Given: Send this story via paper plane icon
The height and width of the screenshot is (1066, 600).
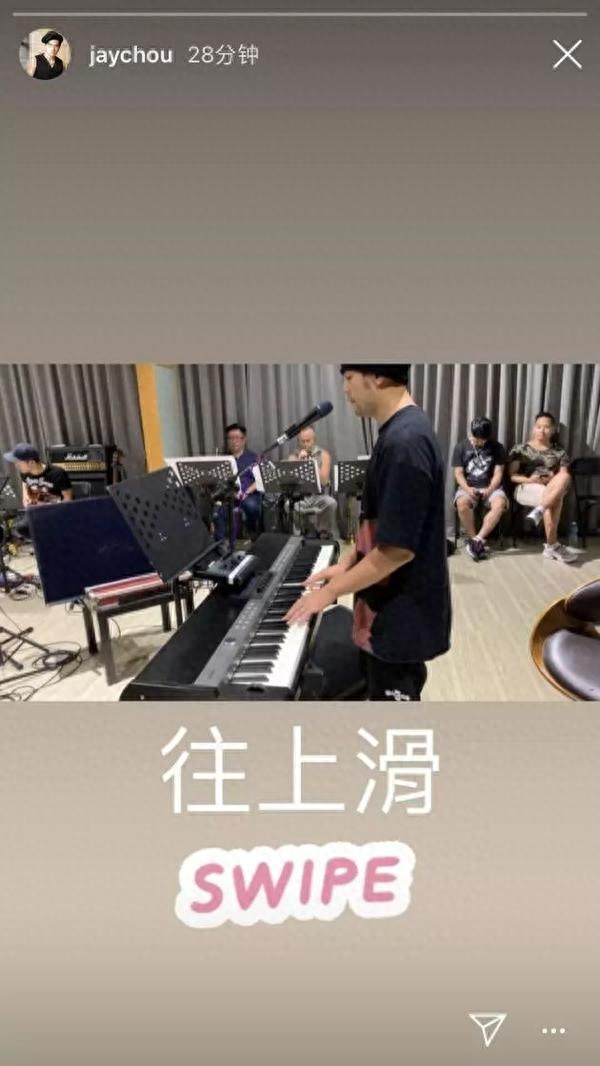Looking at the screenshot, I should pos(487,1027).
